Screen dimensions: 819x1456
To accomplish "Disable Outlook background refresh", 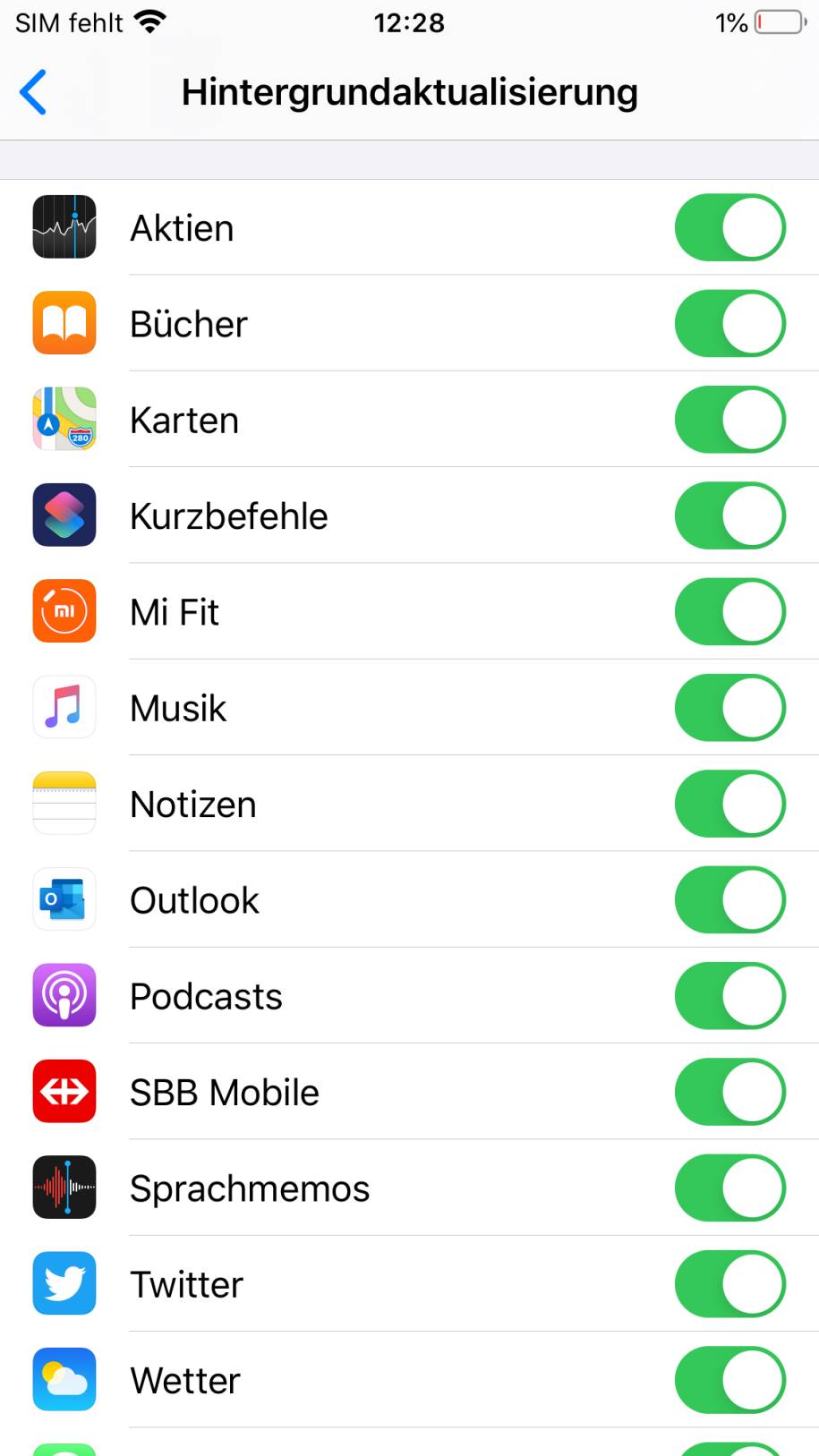I will [730, 899].
